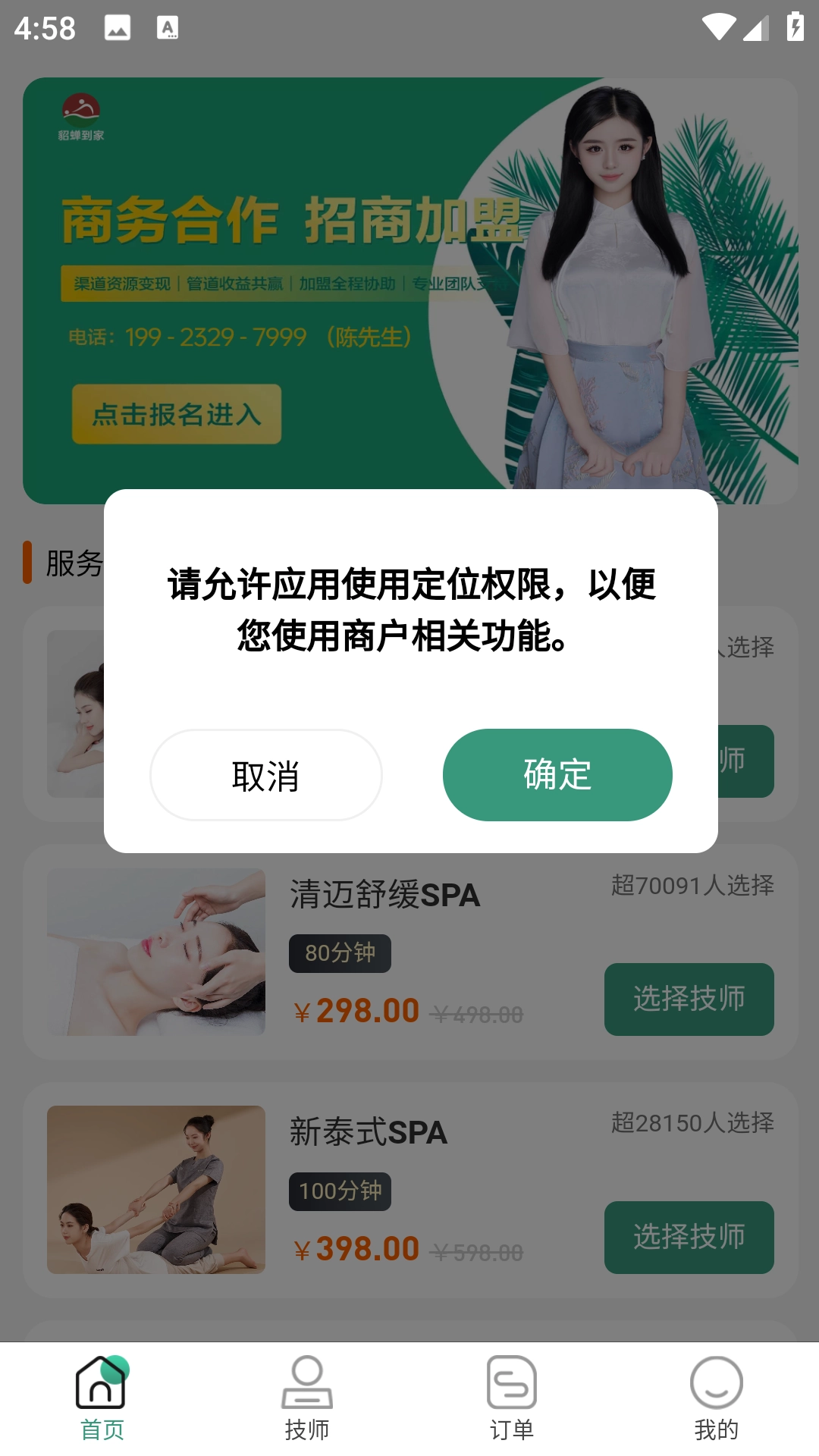Open the 订单 orders tab
This screenshot has width=819, height=1456.
coord(511,1399)
